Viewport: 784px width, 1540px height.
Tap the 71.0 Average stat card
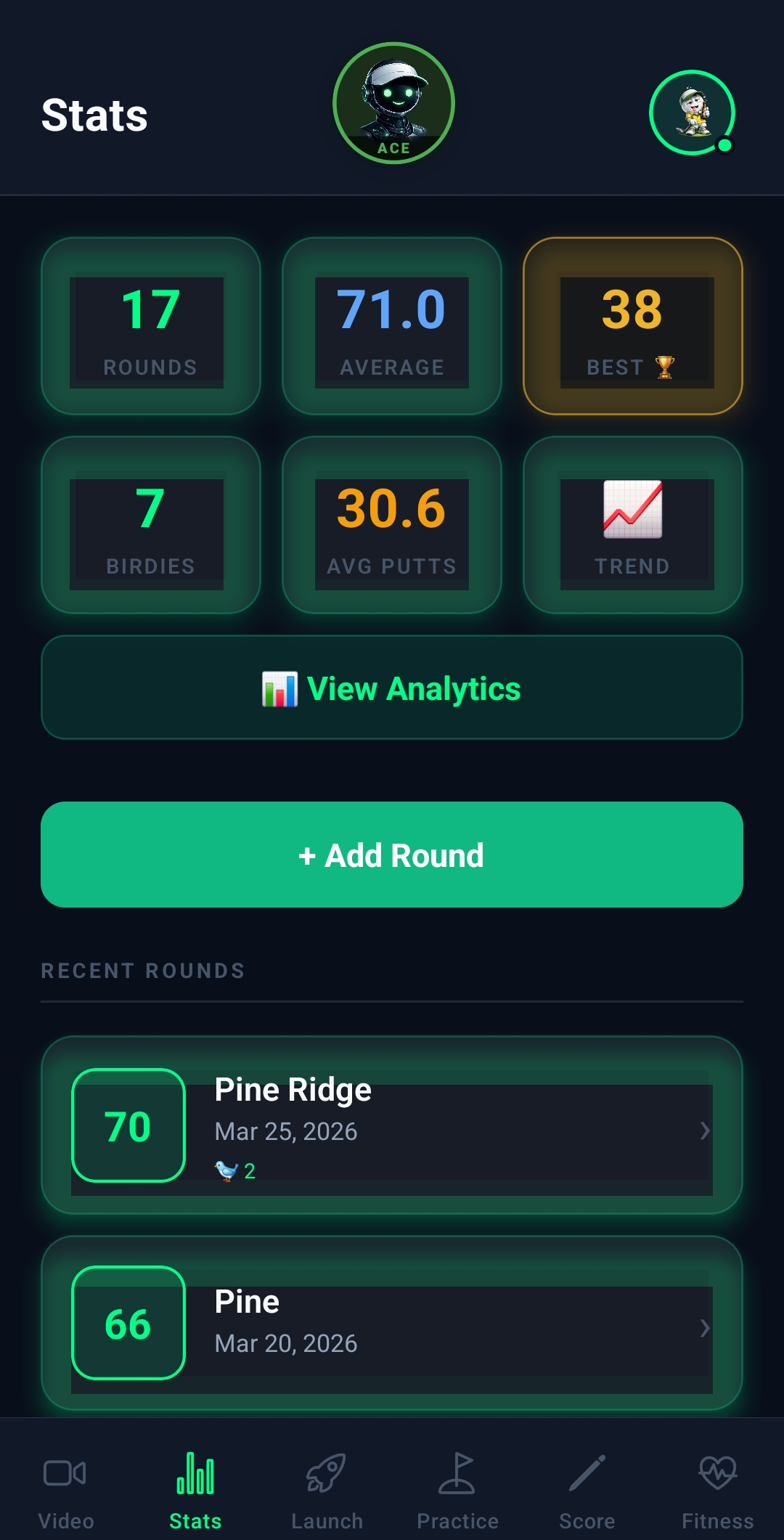(x=392, y=325)
